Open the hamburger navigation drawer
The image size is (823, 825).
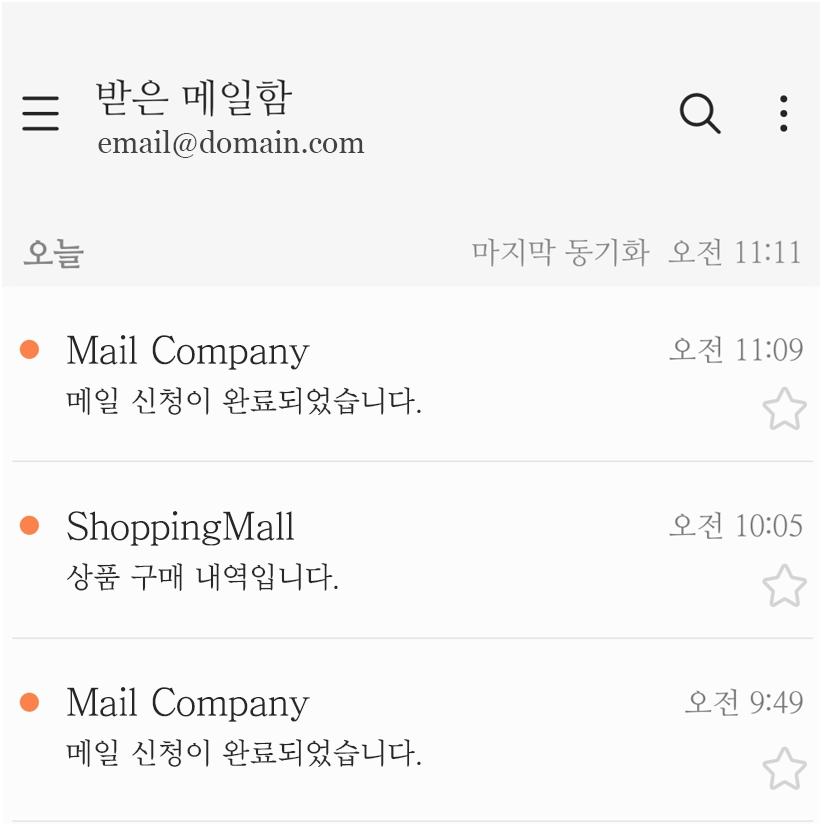click(40, 114)
